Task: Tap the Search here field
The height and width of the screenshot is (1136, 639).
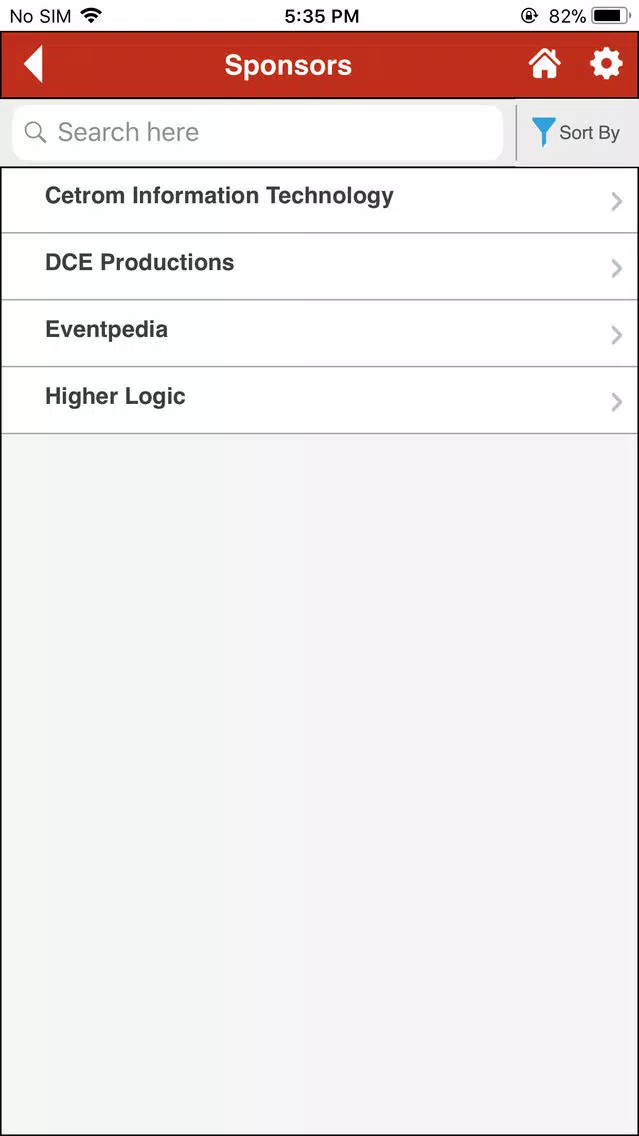Action: tap(258, 133)
